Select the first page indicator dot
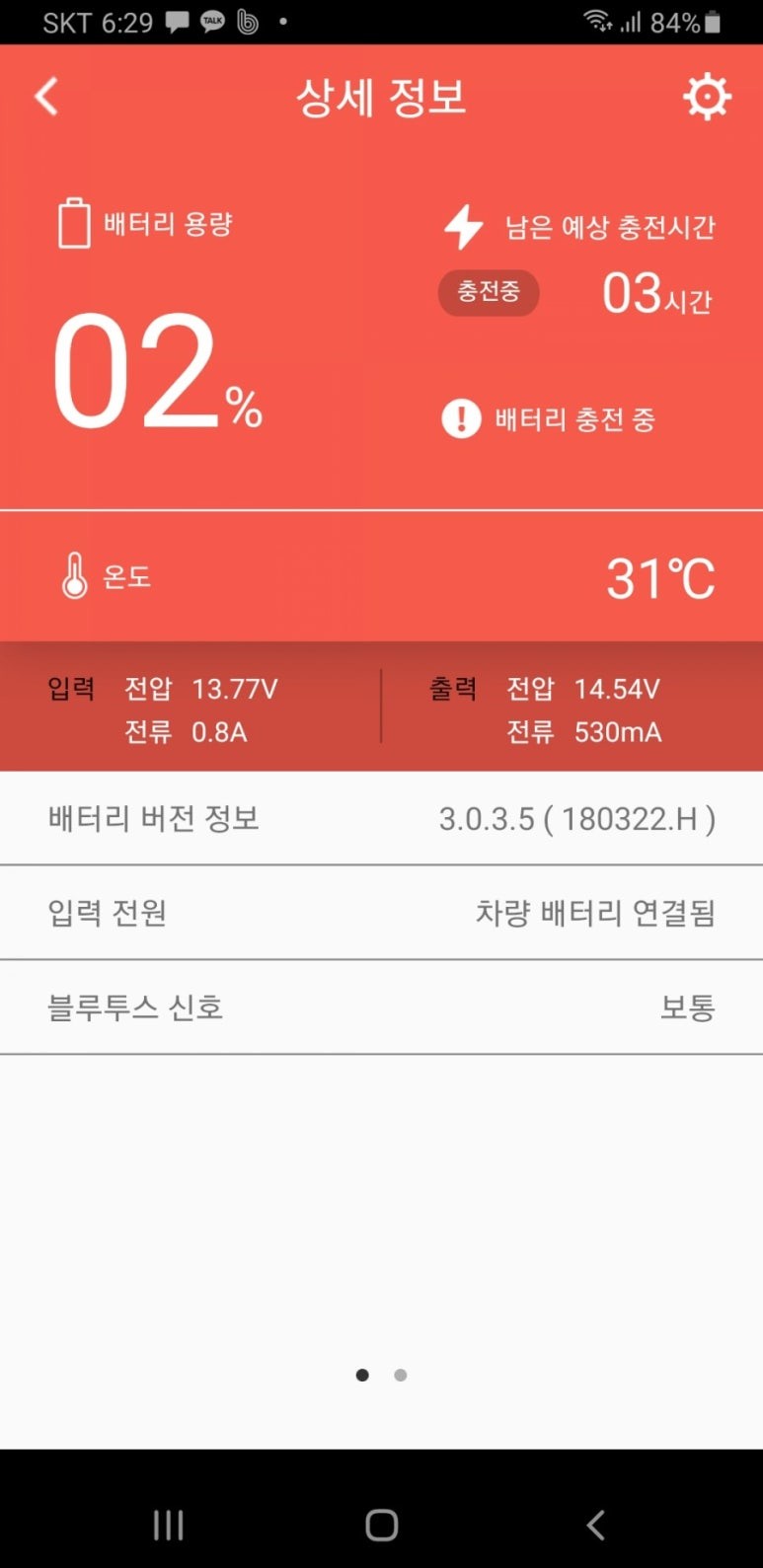The height and width of the screenshot is (1568, 763). 362,1374
